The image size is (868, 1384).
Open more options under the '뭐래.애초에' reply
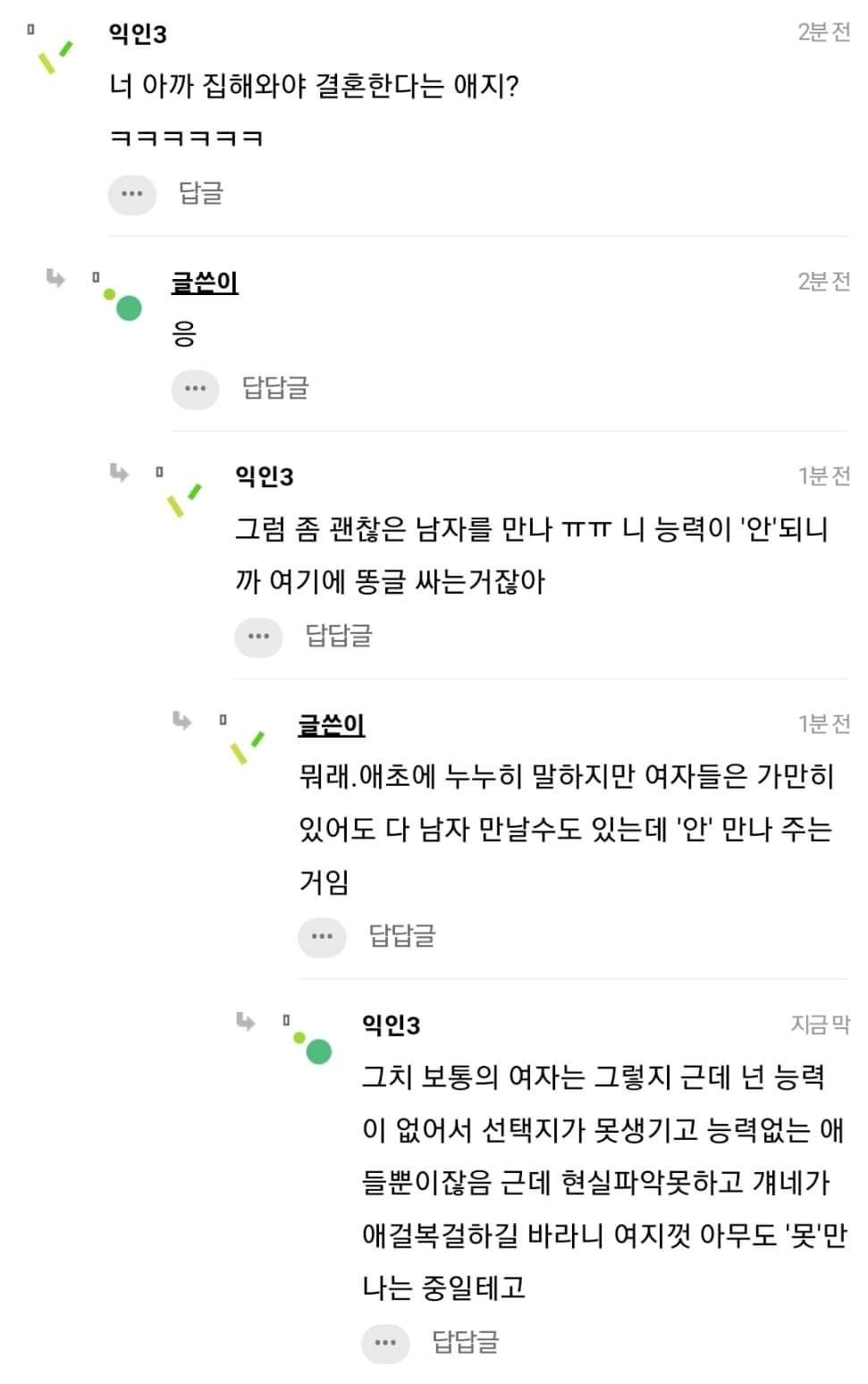point(322,937)
